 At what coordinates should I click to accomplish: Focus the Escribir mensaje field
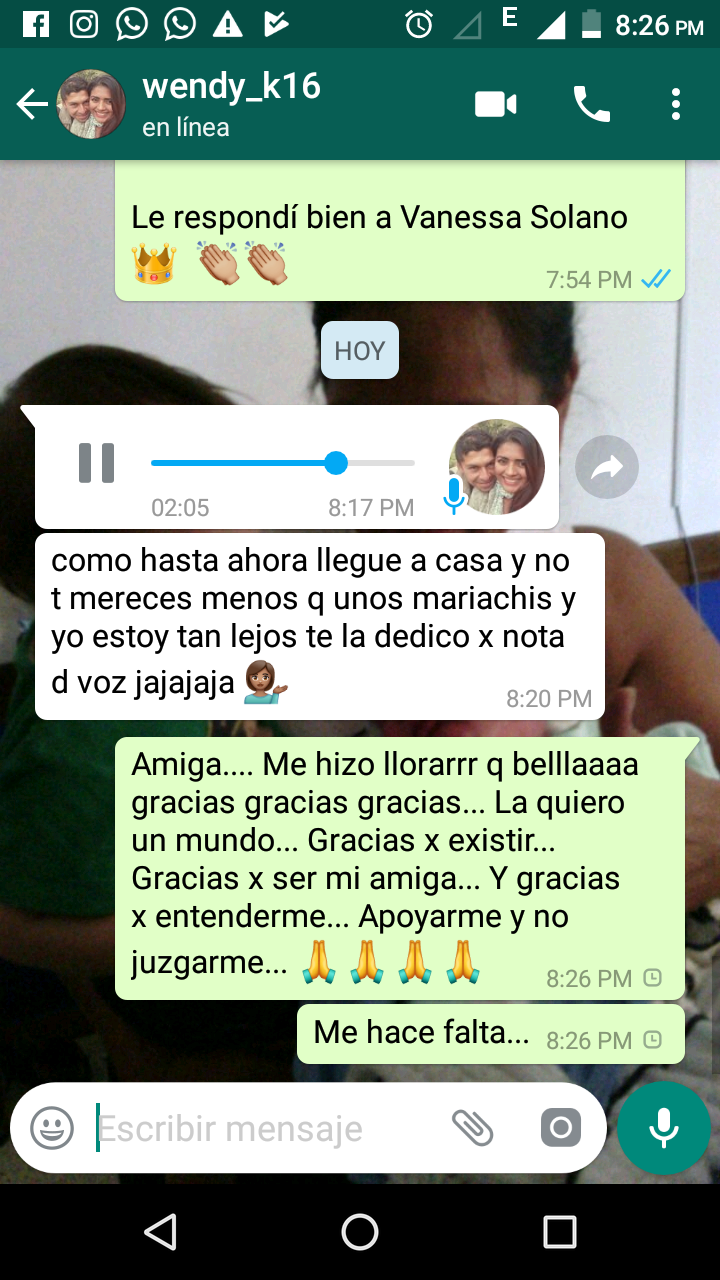pos(265,1129)
